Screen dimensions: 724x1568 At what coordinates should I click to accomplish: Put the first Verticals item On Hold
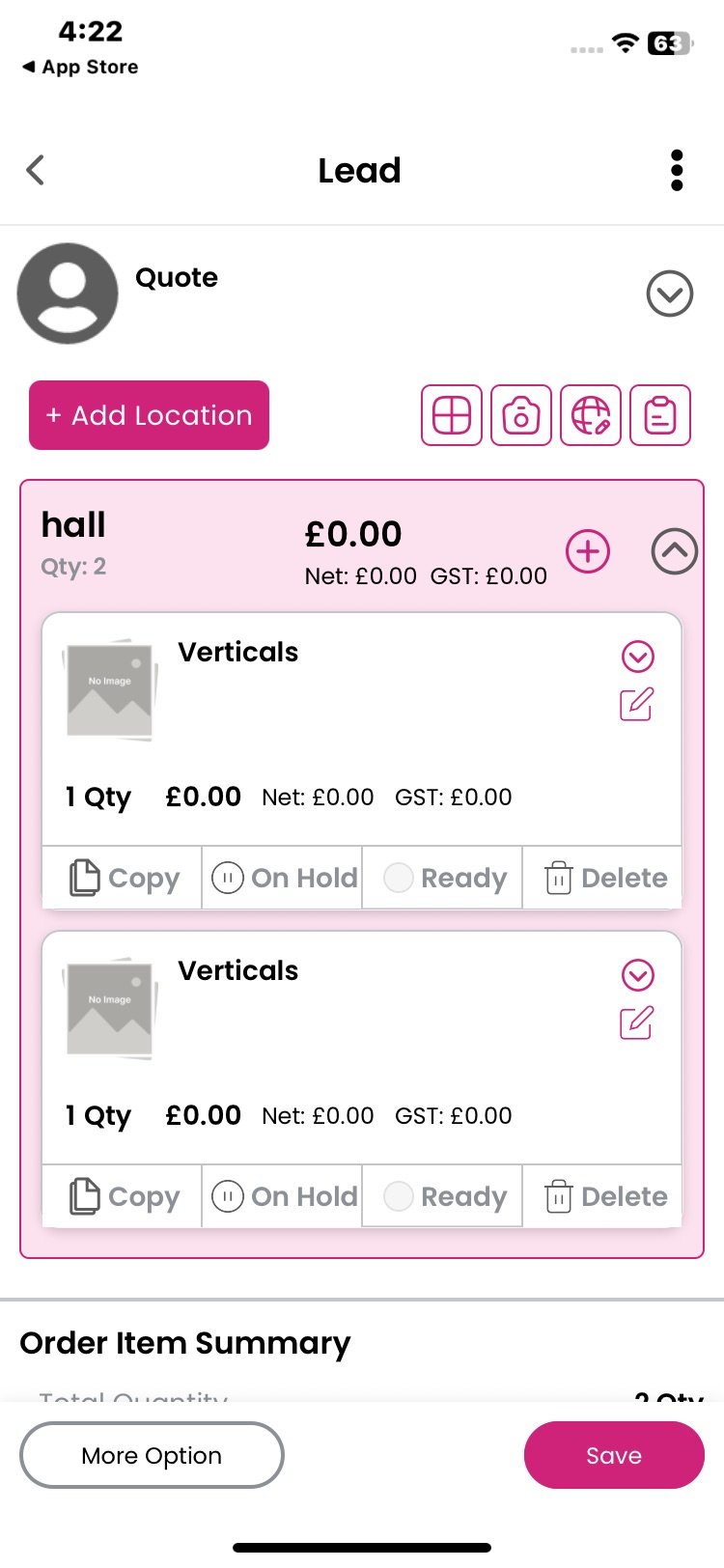(283, 878)
